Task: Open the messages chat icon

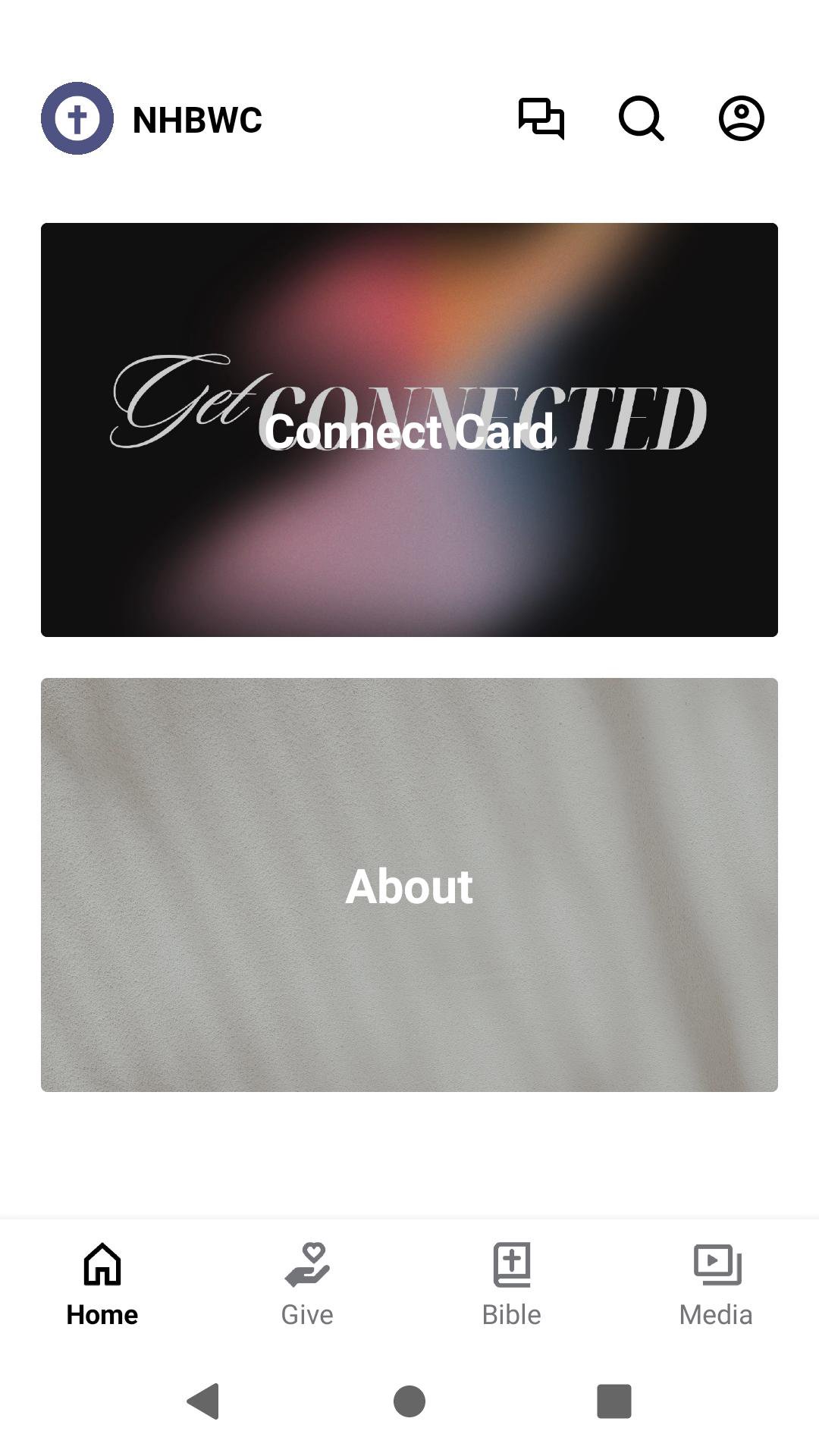Action: pos(541,119)
